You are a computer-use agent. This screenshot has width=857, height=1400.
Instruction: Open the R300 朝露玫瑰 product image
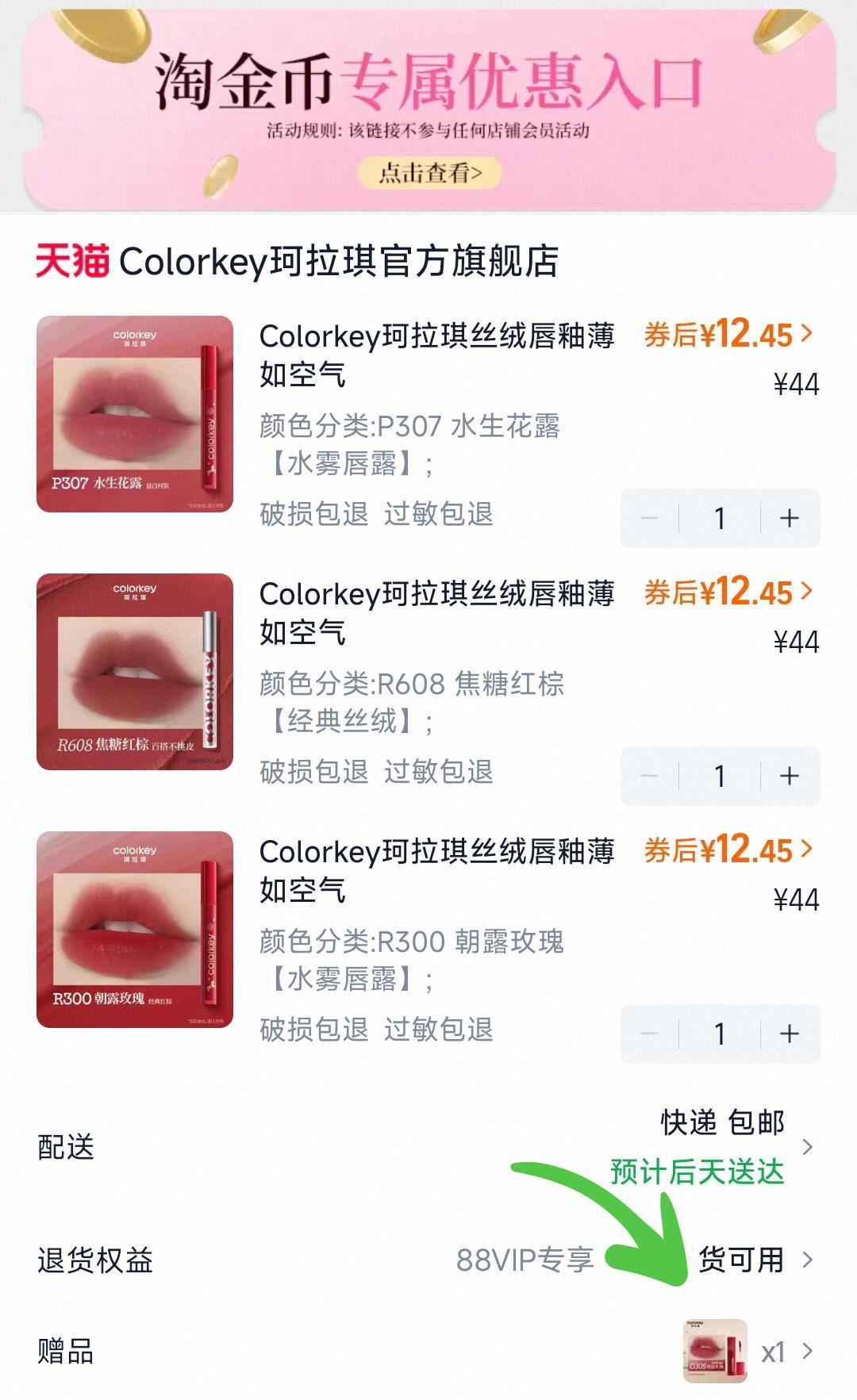[135, 929]
